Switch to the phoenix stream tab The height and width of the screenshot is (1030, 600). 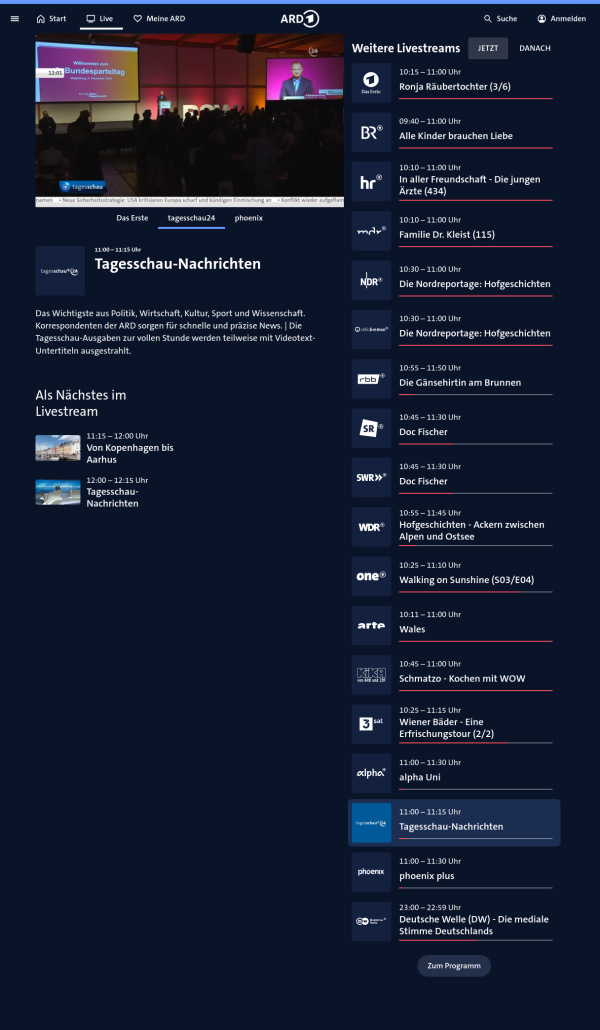(x=249, y=217)
